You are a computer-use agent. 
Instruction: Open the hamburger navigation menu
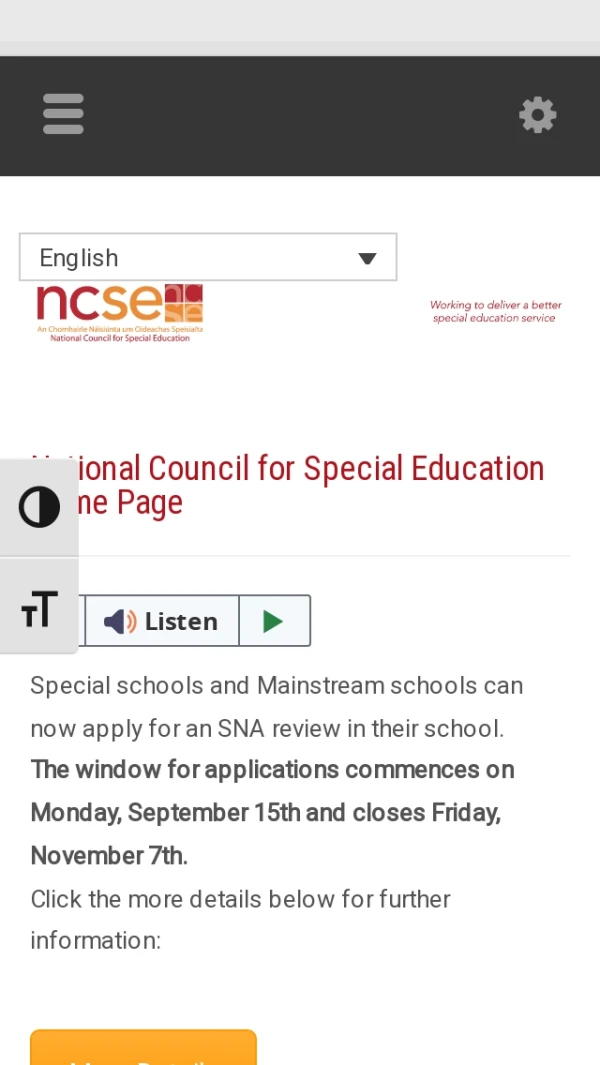63,115
